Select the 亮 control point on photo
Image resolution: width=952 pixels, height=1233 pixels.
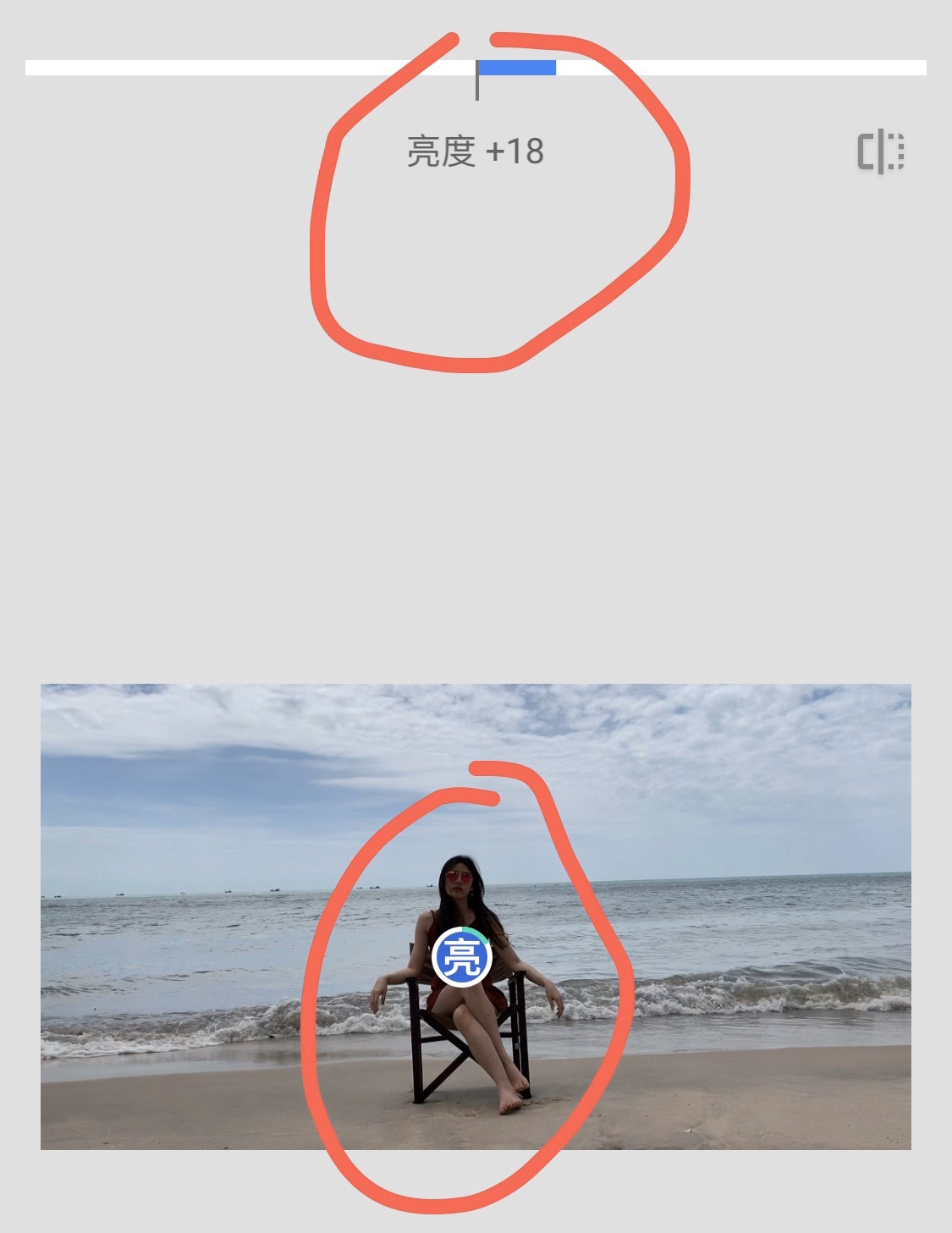point(462,957)
